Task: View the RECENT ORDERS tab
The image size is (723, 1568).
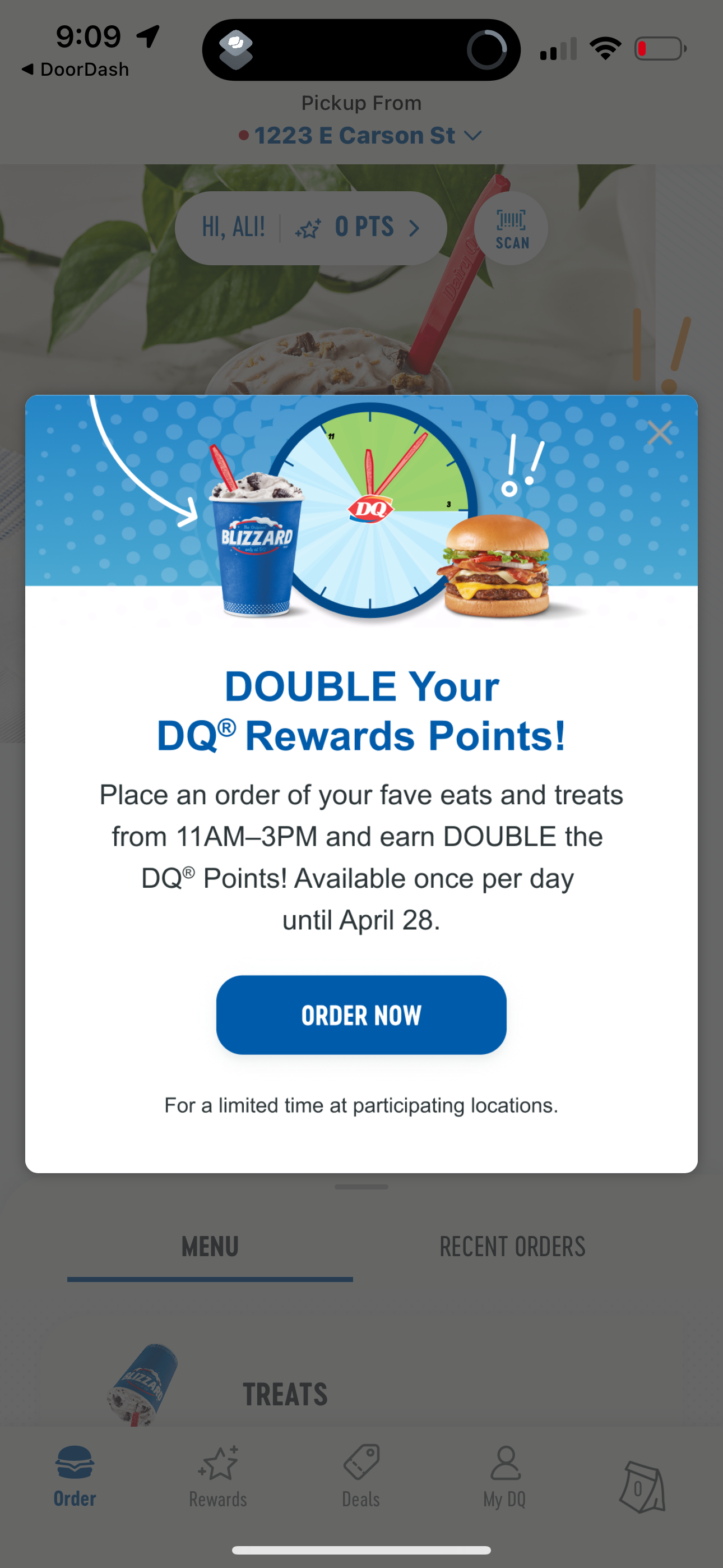Action: click(x=513, y=1247)
